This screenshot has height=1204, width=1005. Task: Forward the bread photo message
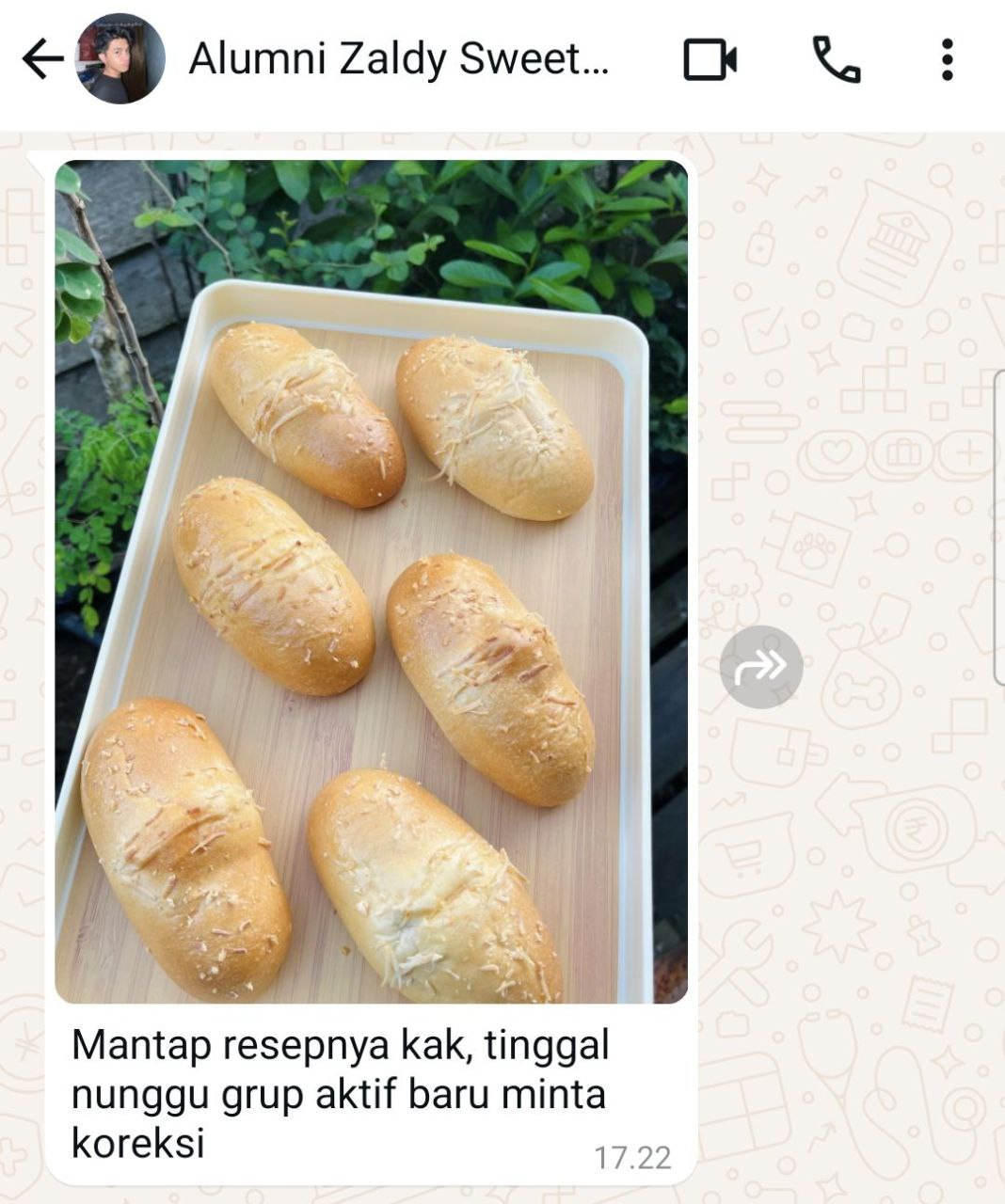click(760, 667)
